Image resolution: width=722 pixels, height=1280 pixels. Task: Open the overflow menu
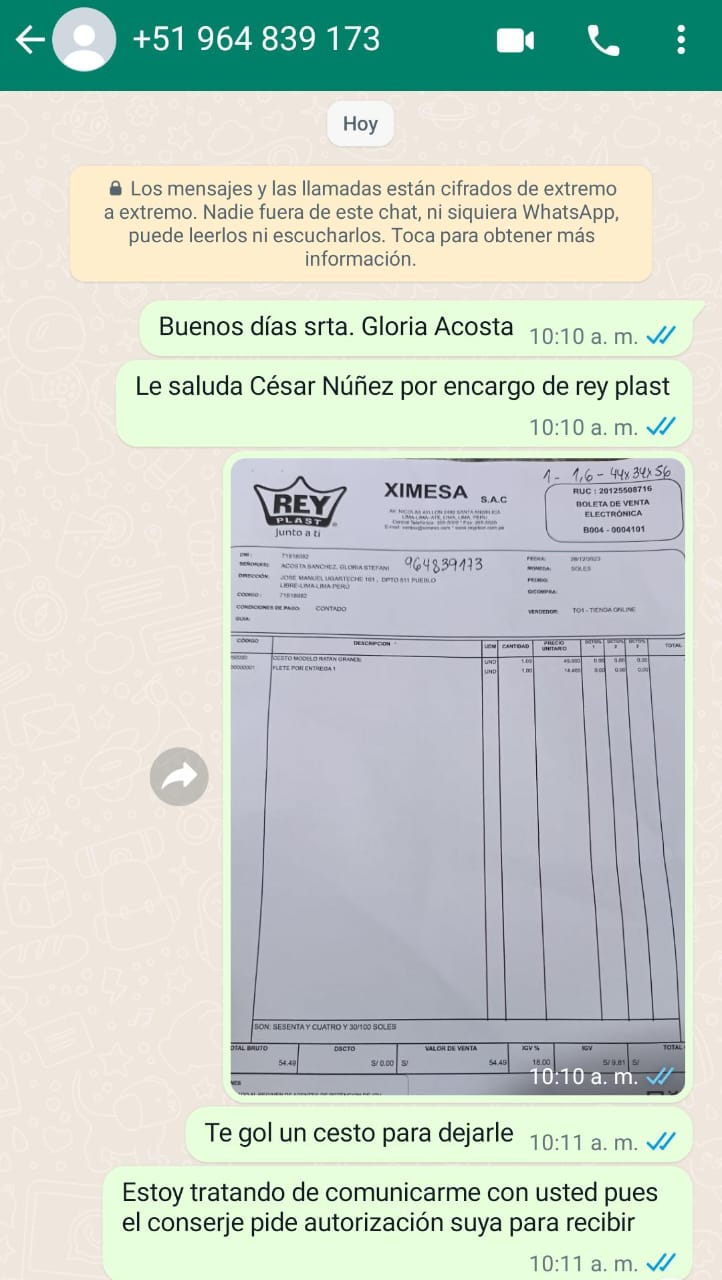pos(681,40)
